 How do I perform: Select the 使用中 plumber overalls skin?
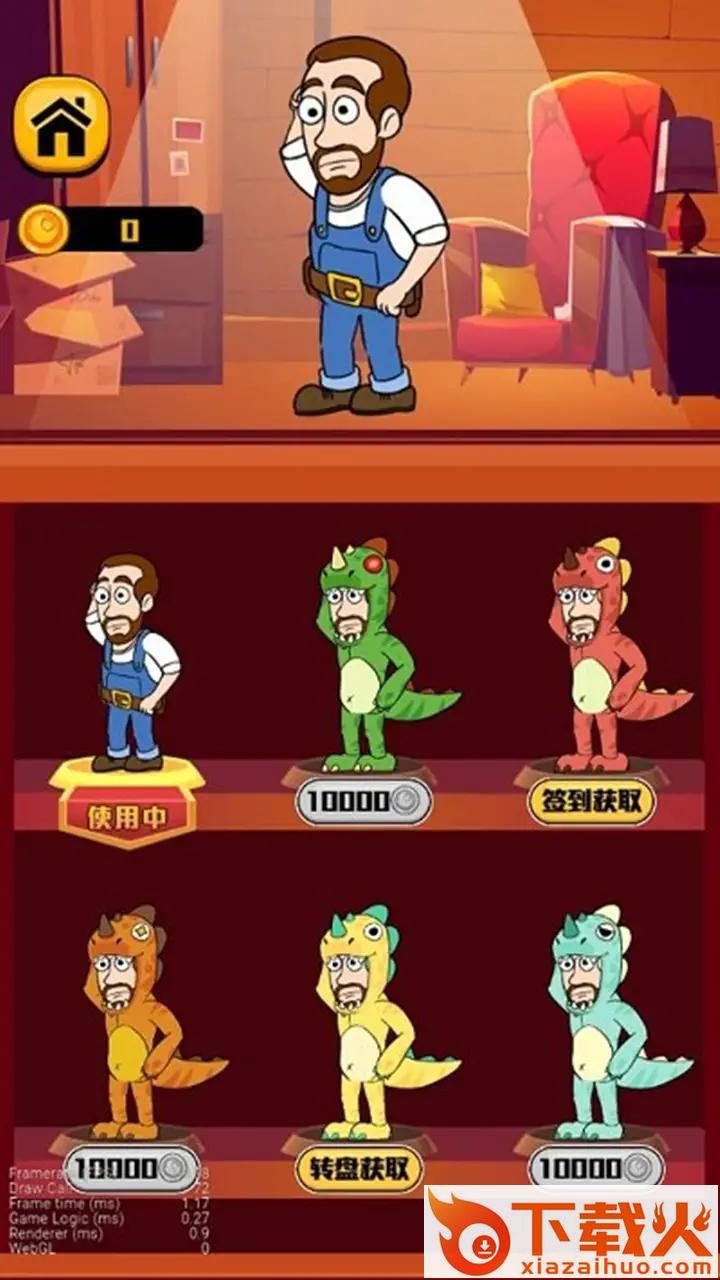[128, 815]
